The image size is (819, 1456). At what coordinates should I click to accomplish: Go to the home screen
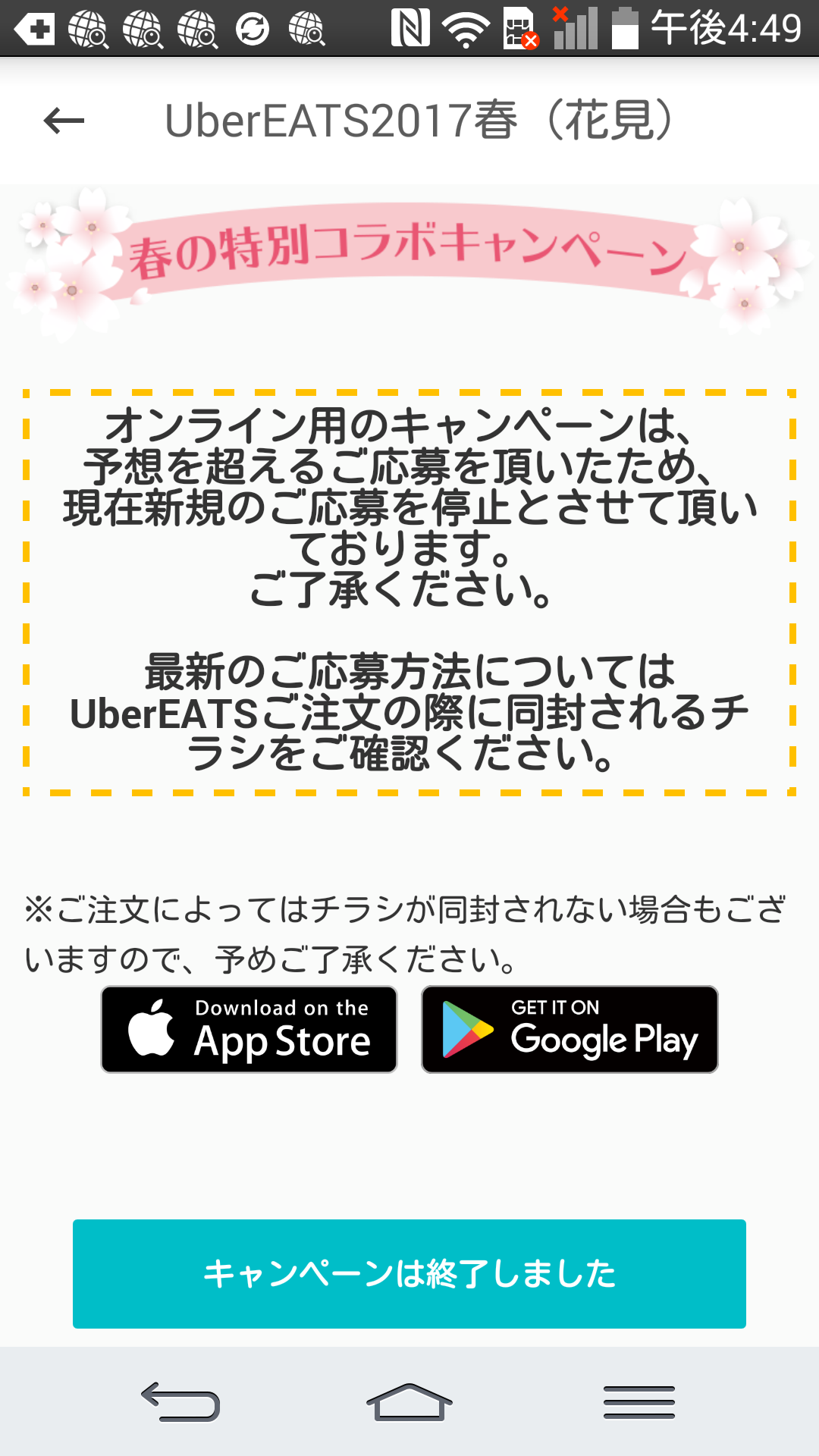(x=409, y=1401)
